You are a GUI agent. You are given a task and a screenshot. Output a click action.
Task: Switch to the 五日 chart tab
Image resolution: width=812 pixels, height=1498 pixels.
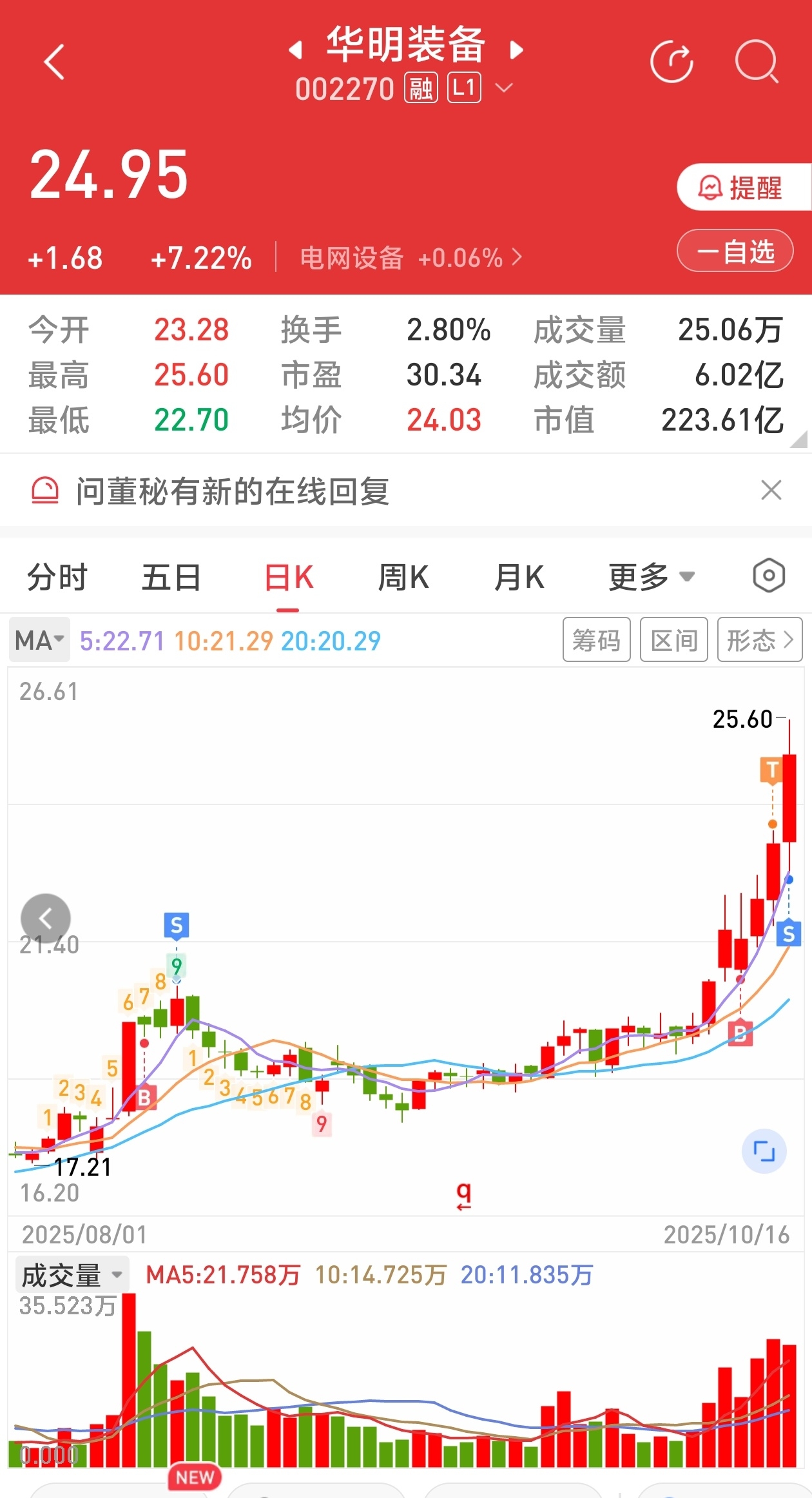point(171,577)
